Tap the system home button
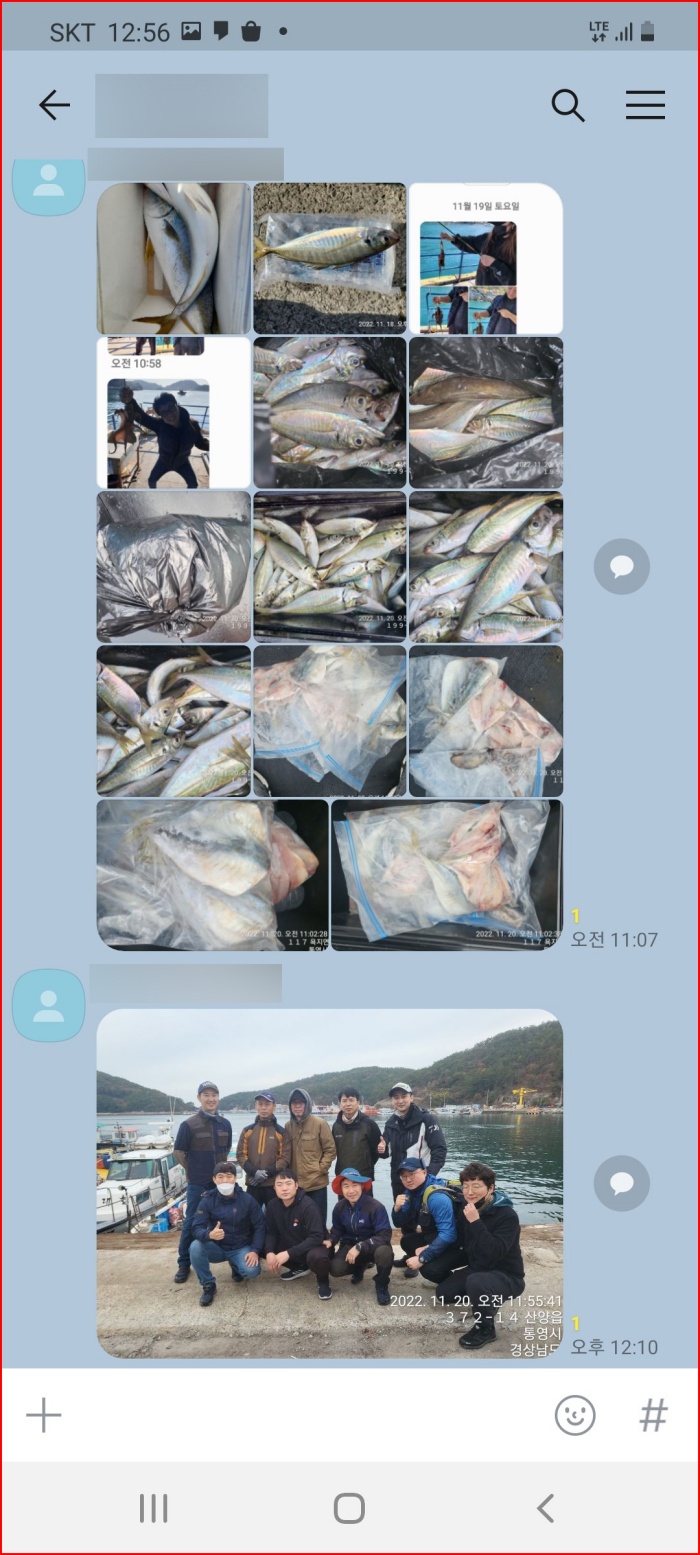This screenshot has height=1555, width=700. [x=349, y=1508]
